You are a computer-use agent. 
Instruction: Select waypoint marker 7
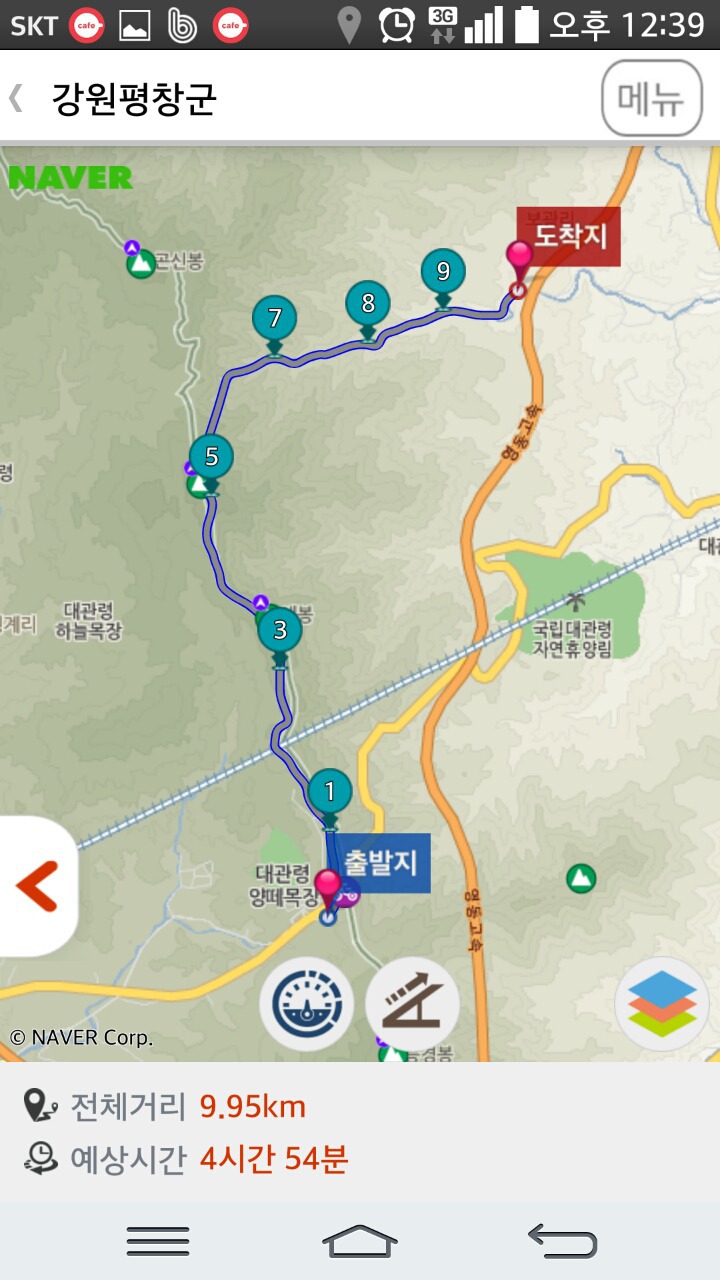pyautogui.click(x=275, y=319)
